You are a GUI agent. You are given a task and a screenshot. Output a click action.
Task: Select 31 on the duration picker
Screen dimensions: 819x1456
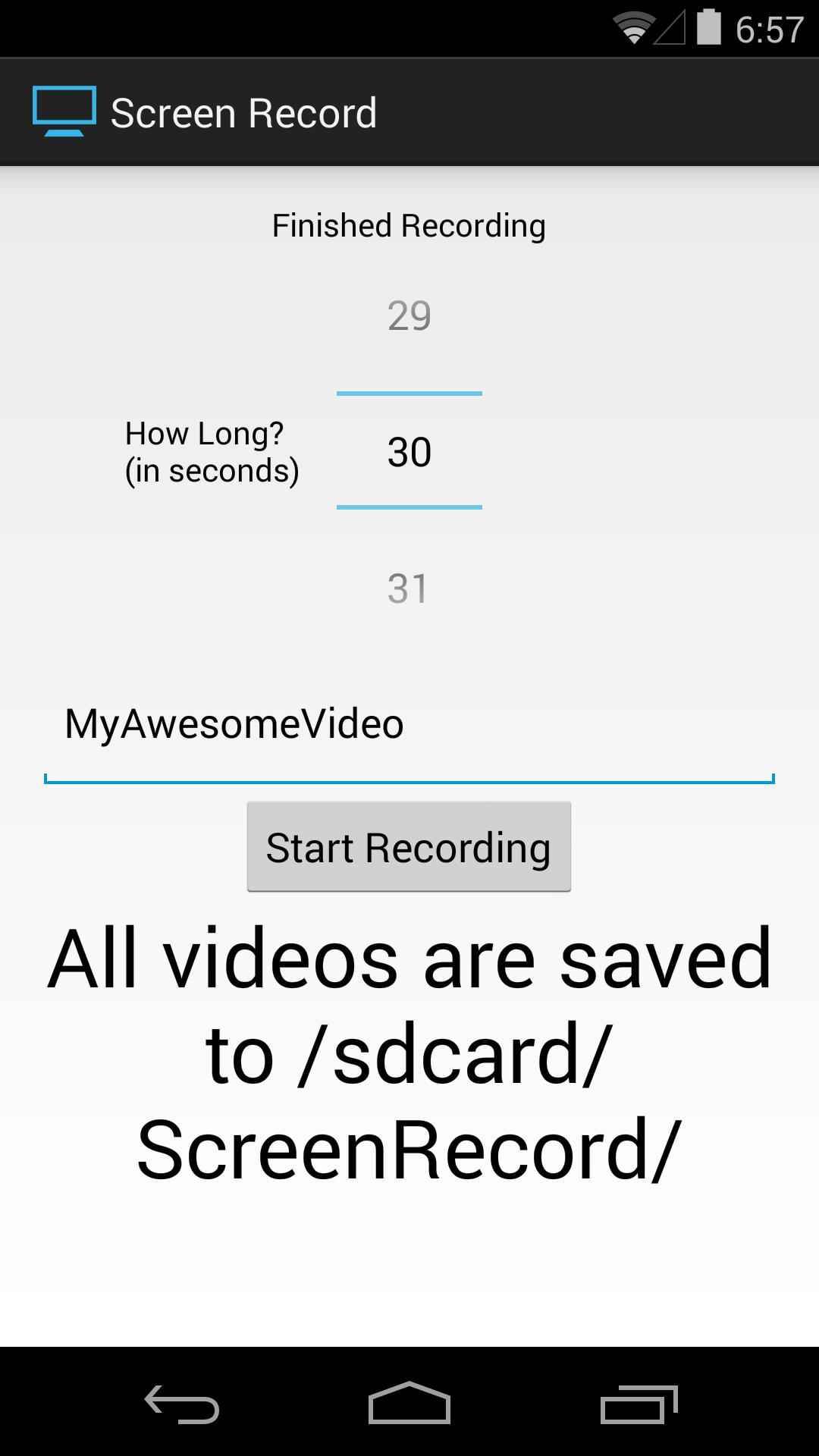click(409, 588)
